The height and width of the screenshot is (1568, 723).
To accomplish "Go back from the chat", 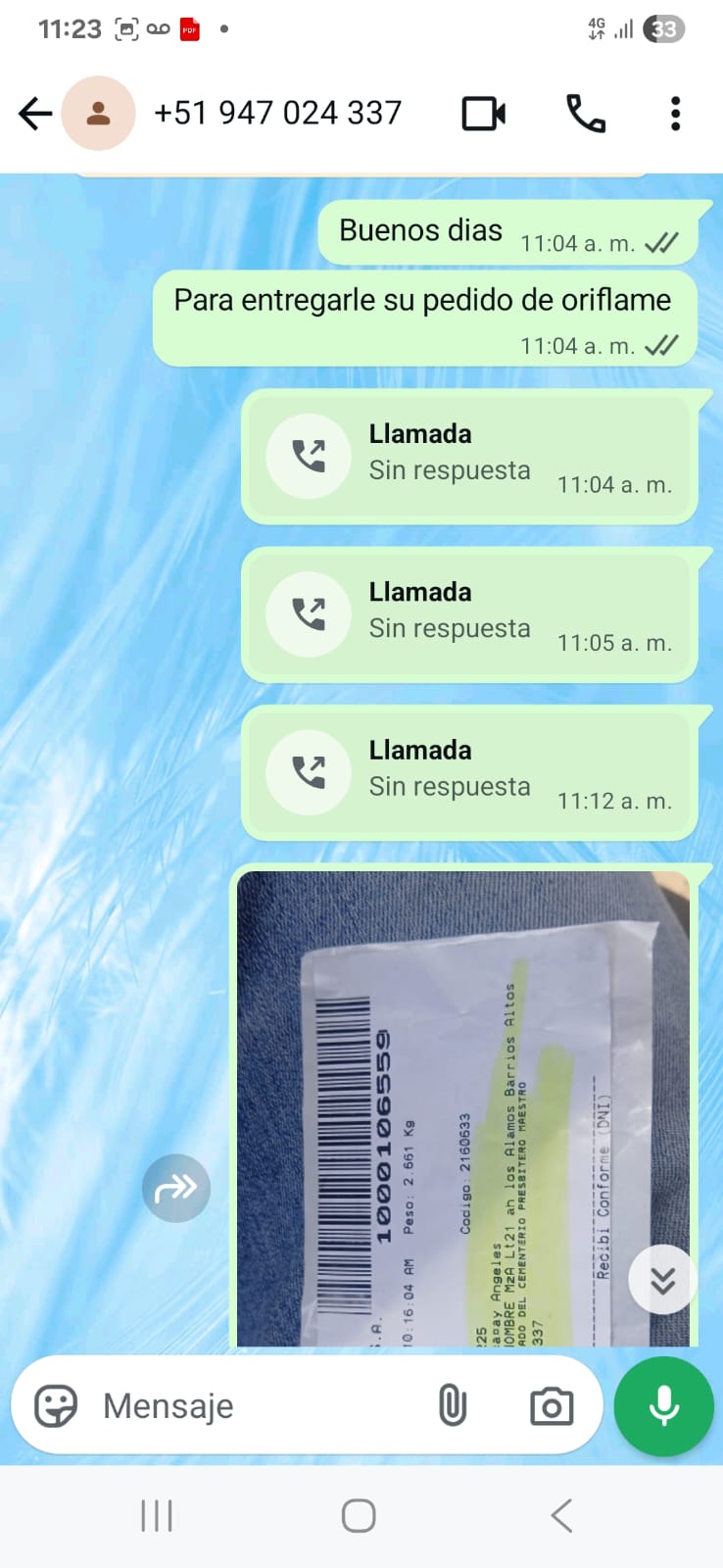I will 35,114.
